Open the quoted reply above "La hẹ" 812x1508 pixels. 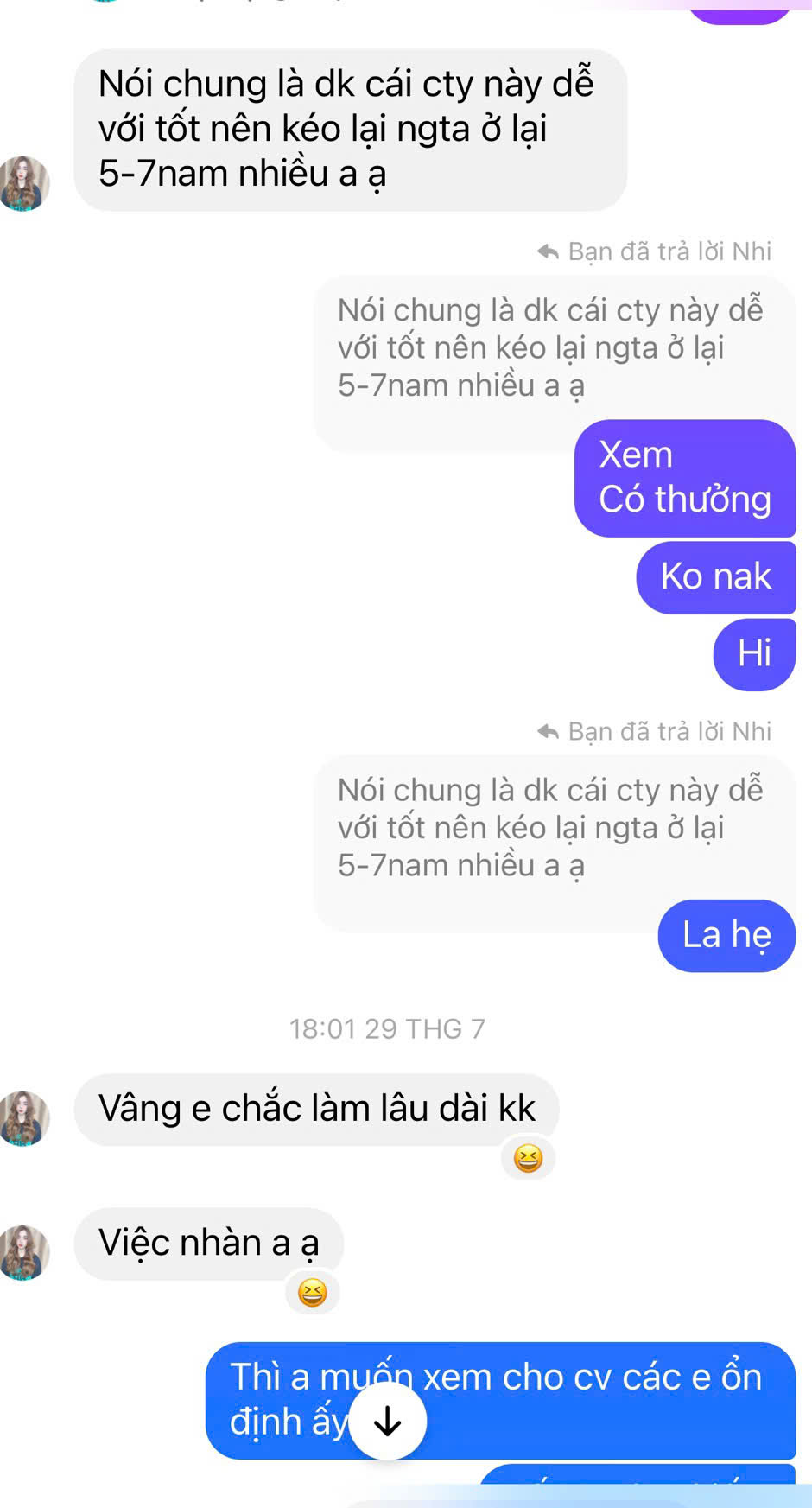[549, 828]
